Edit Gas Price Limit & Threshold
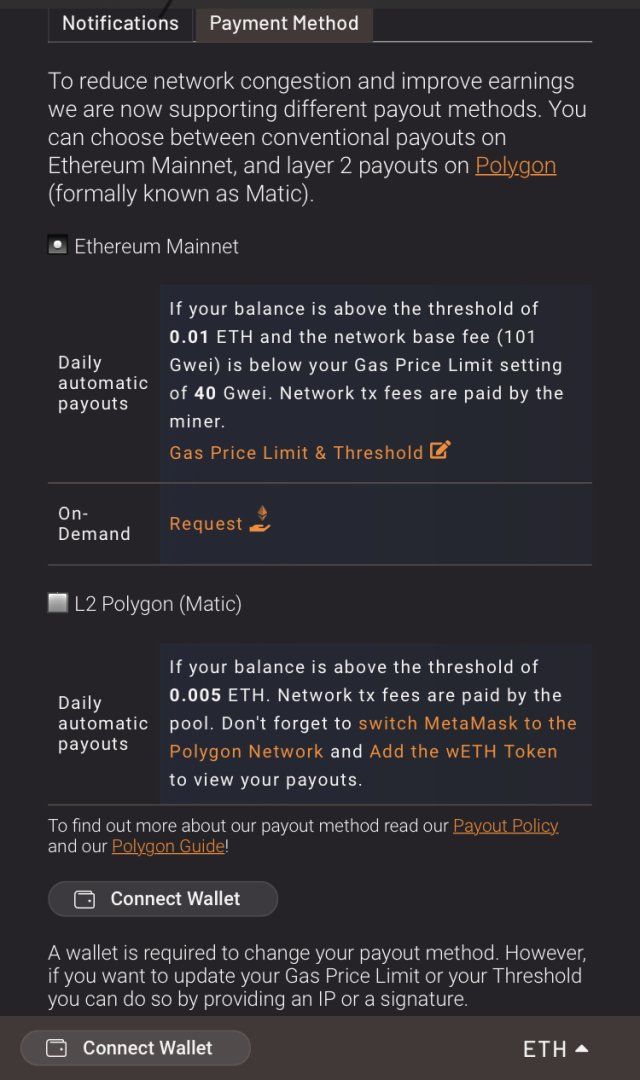 pyautogui.click(x=310, y=452)
